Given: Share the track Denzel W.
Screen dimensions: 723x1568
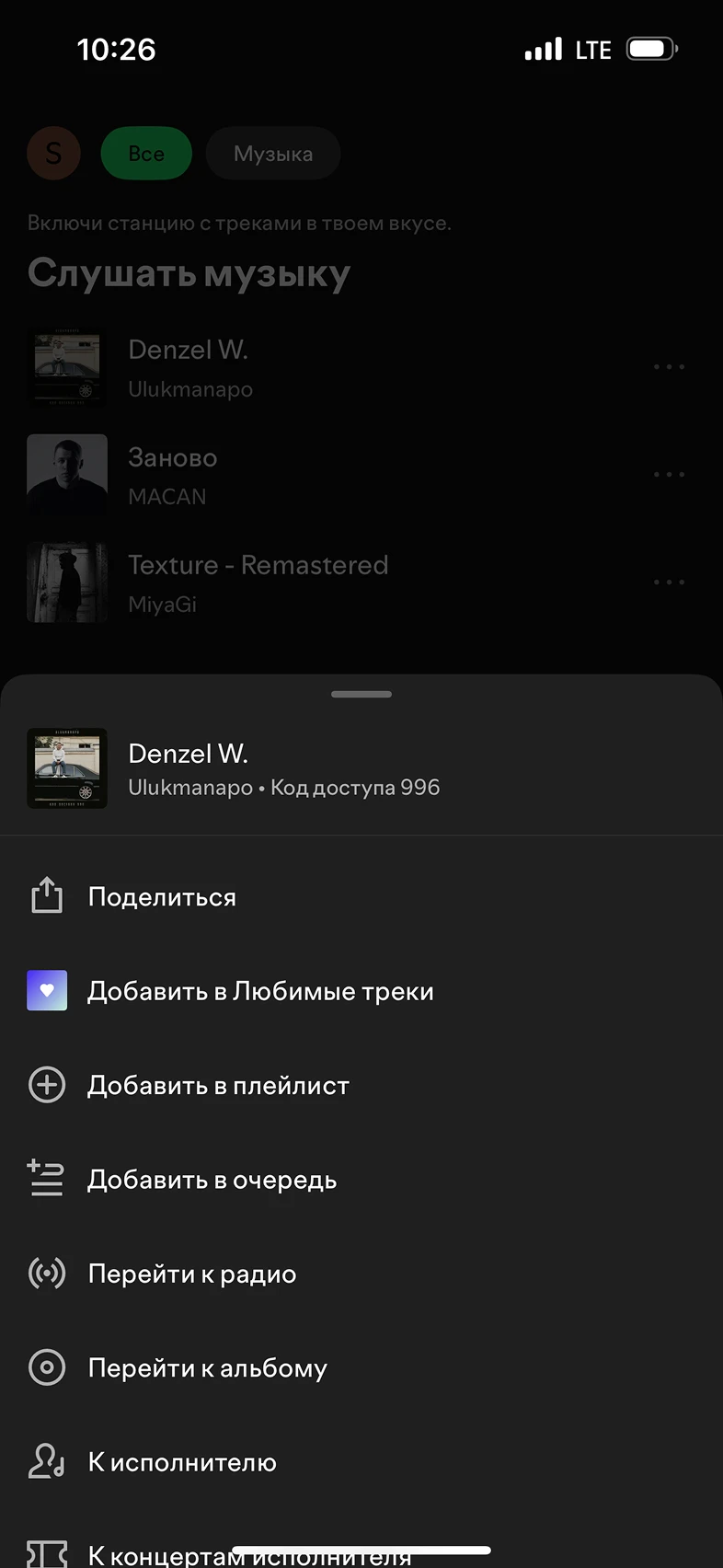Looking at the screenshot, I should 162,897.
